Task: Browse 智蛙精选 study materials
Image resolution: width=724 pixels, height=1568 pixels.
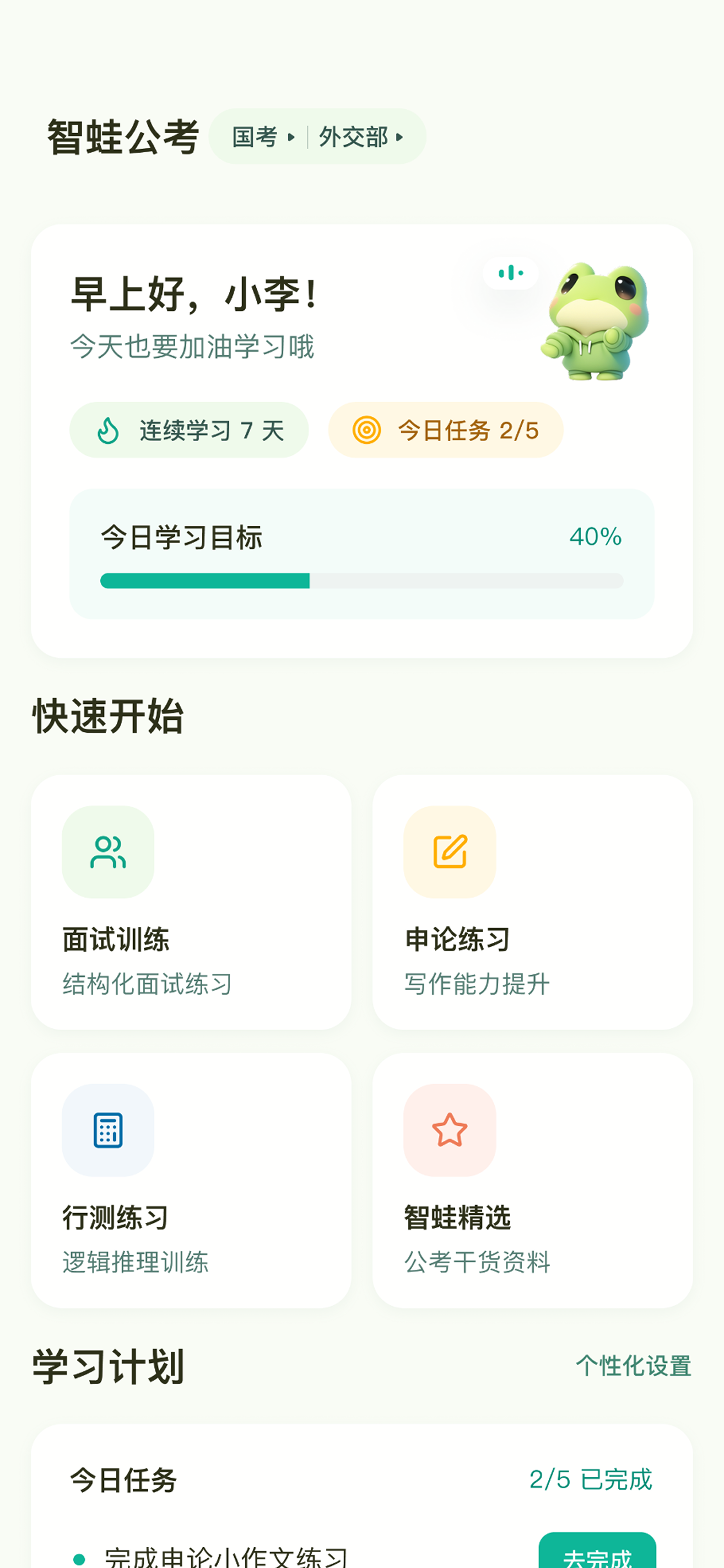Action: (x=532, y=1180)
